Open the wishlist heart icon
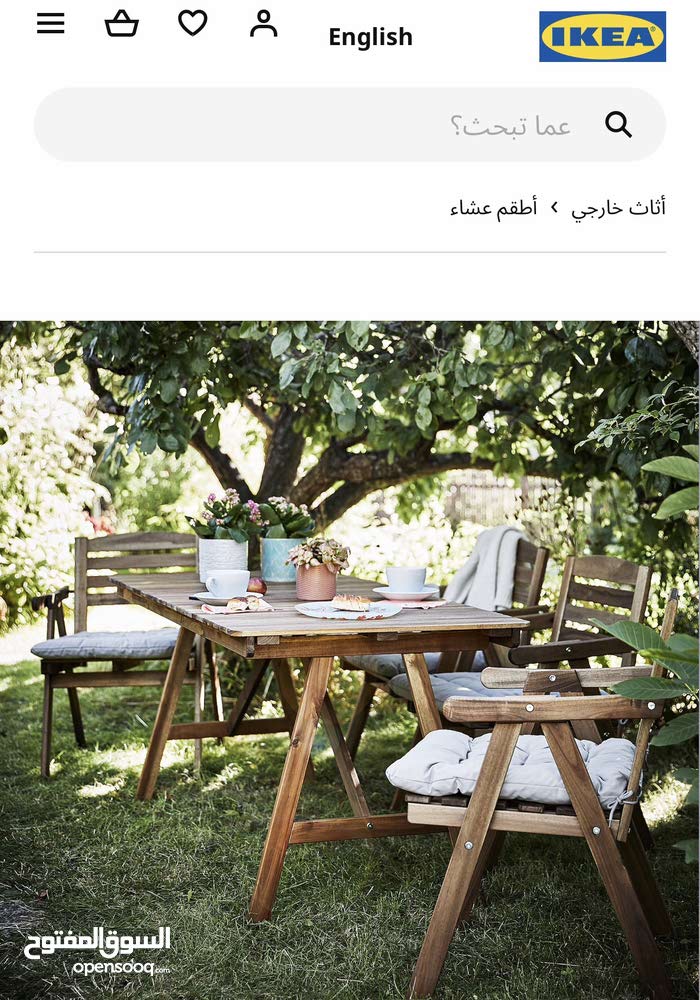Screen dimensions: 700x1000 [192, 23]
